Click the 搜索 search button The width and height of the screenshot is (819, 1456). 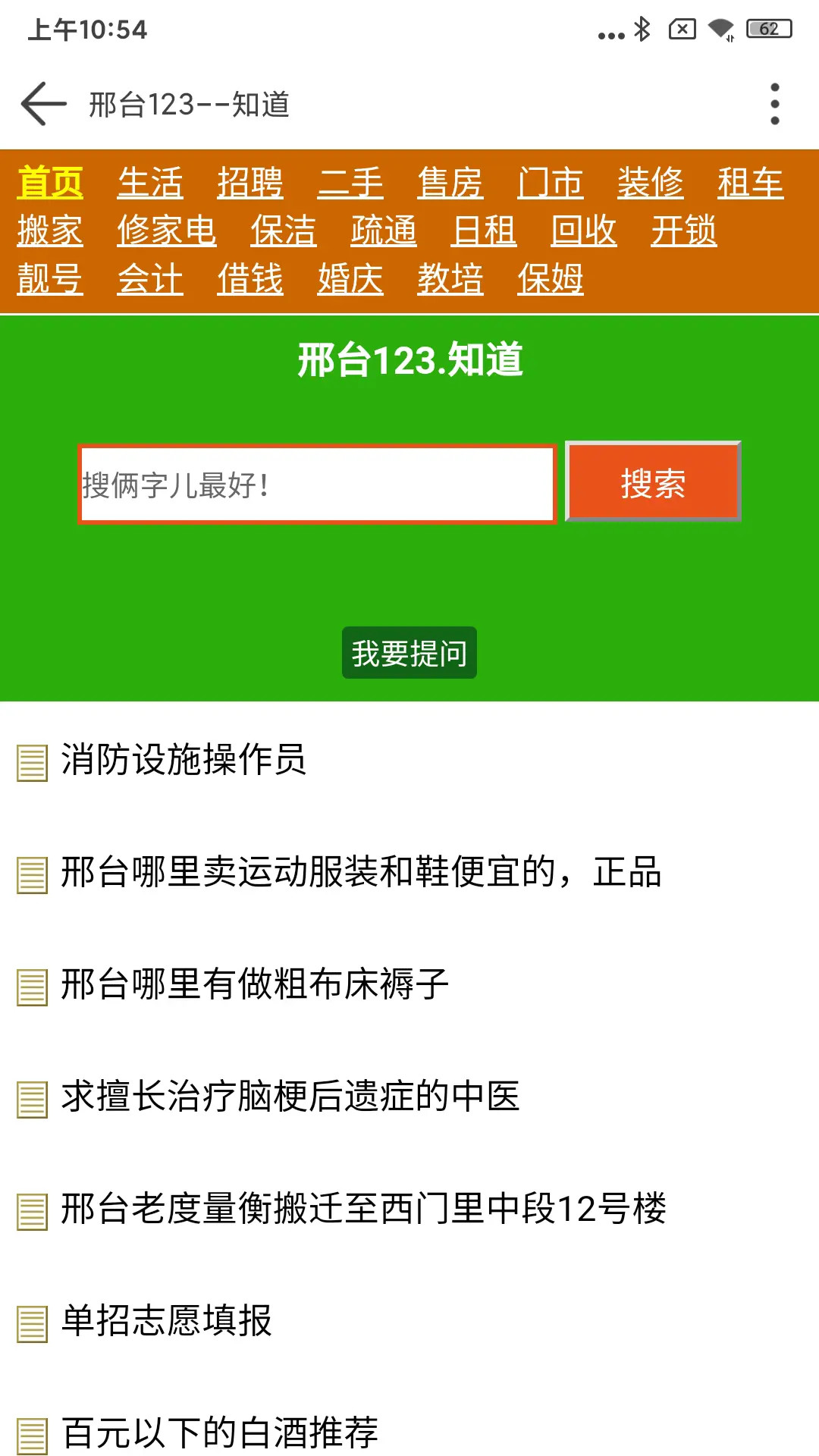point(653,483)
